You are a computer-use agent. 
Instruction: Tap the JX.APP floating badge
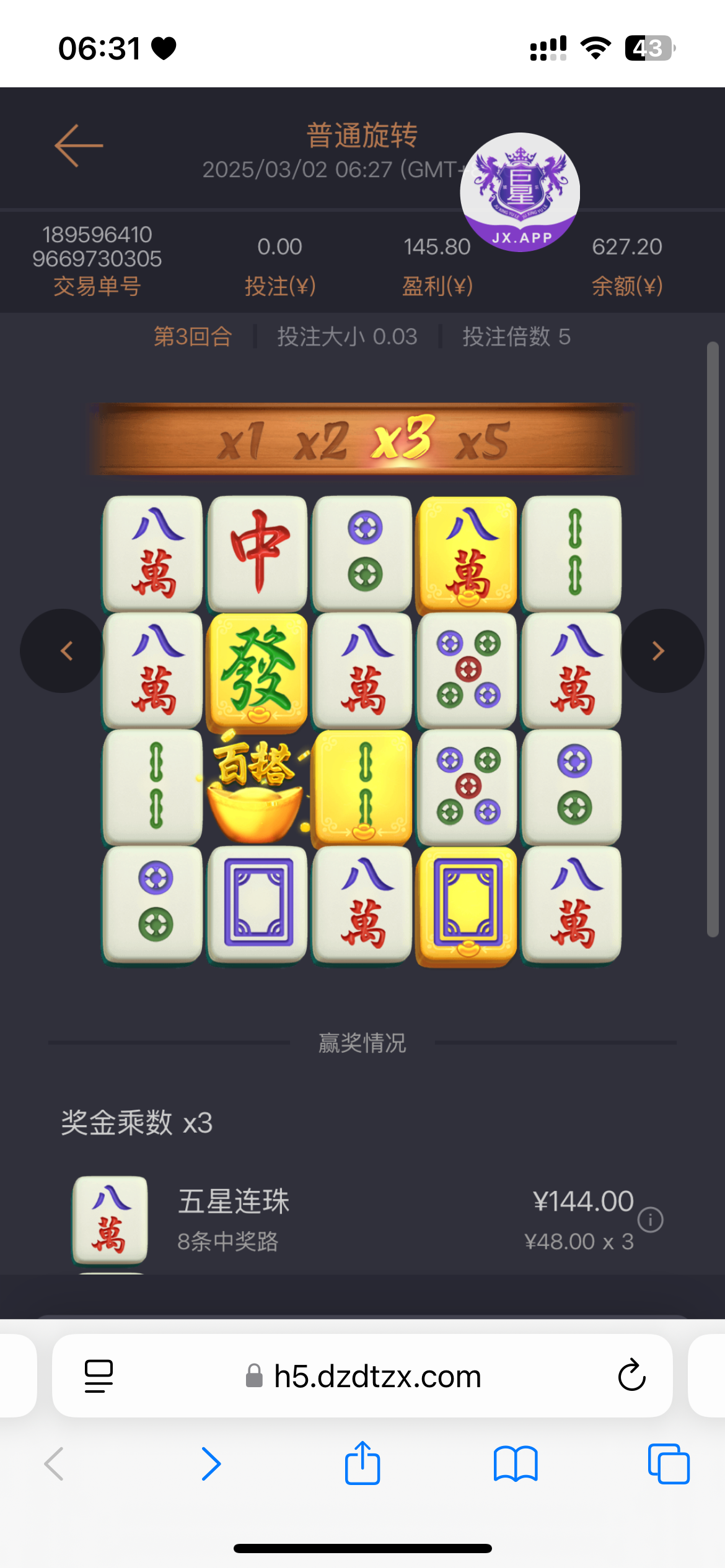(x=520, y=193)
